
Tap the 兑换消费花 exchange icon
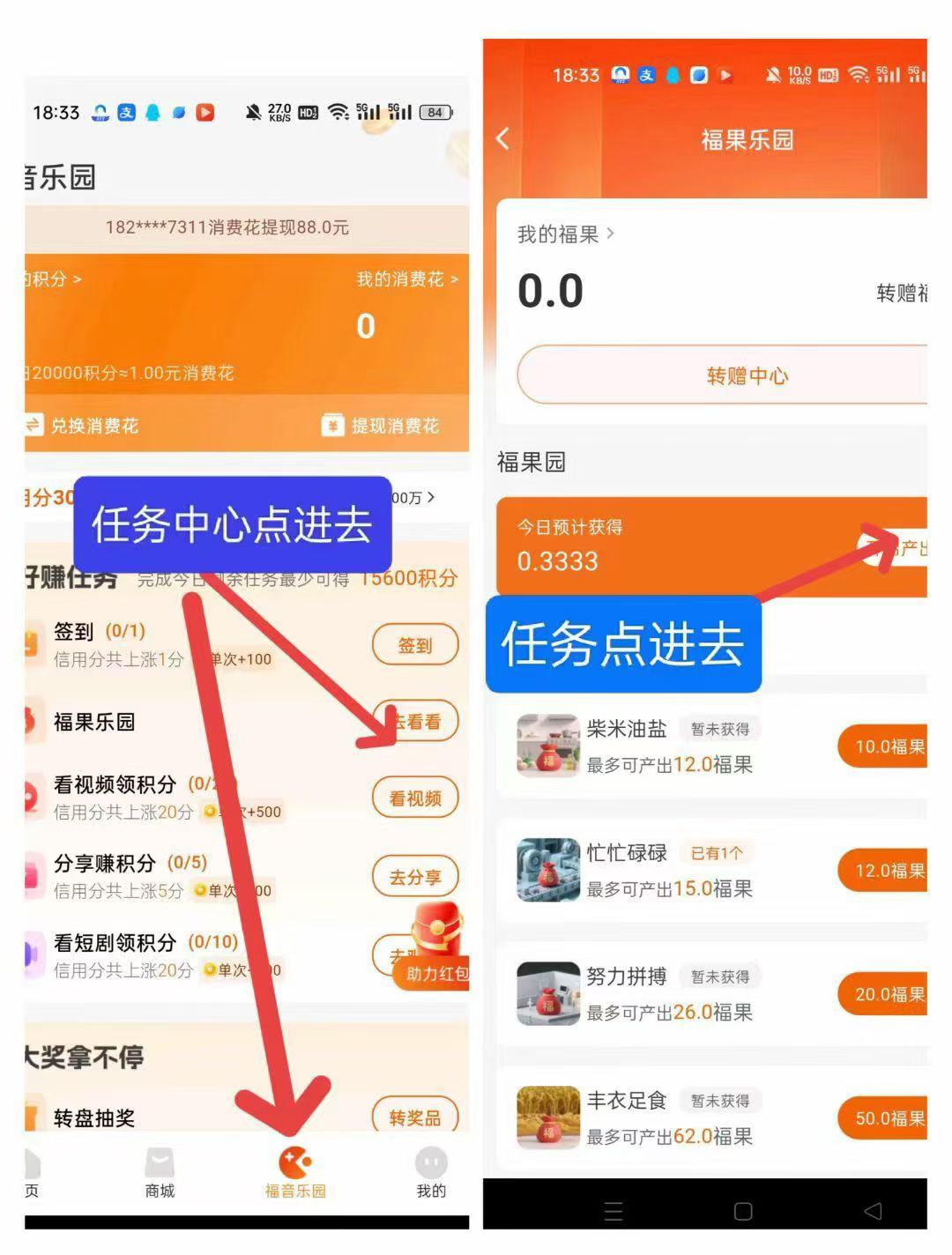tap(33, 426)
